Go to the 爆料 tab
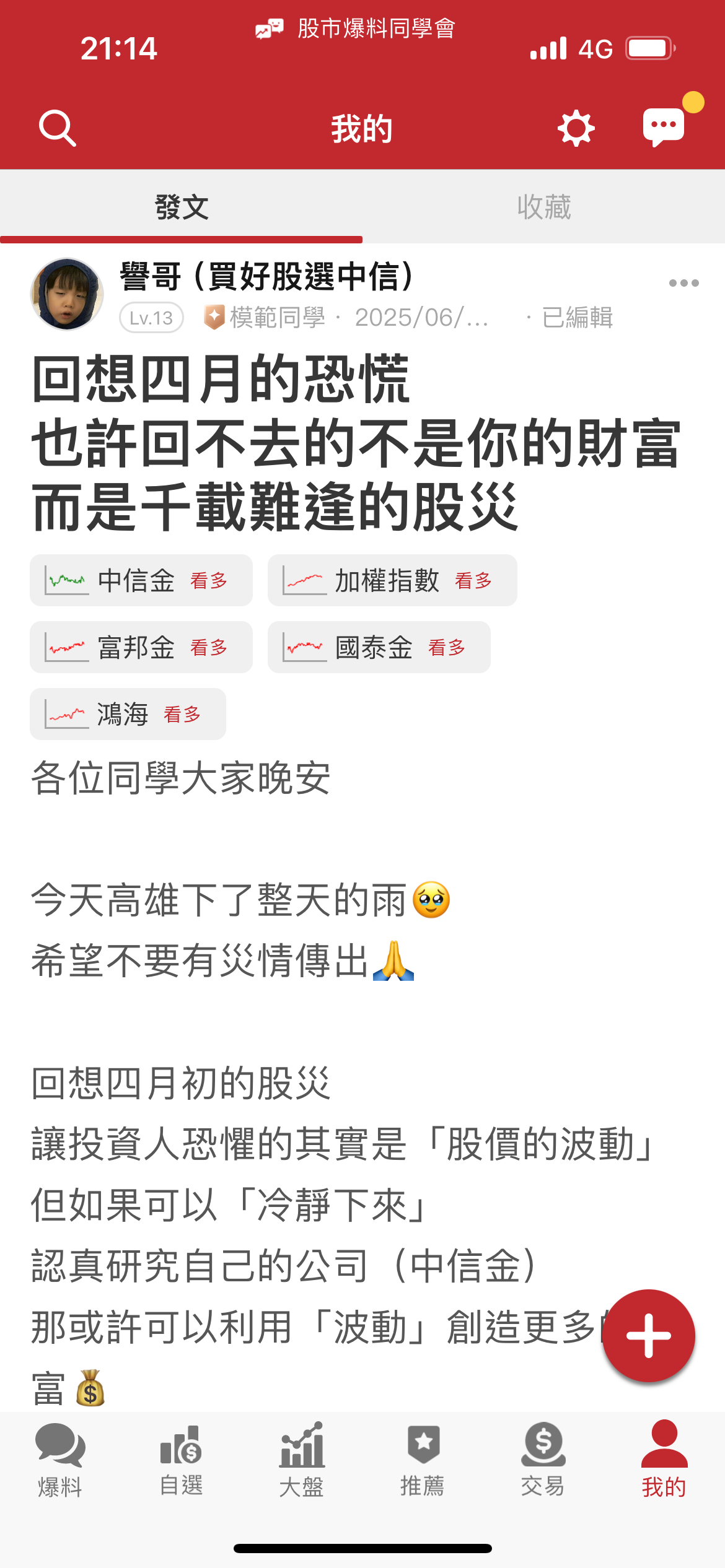 pyautogui.click(x=60, y=1459)
